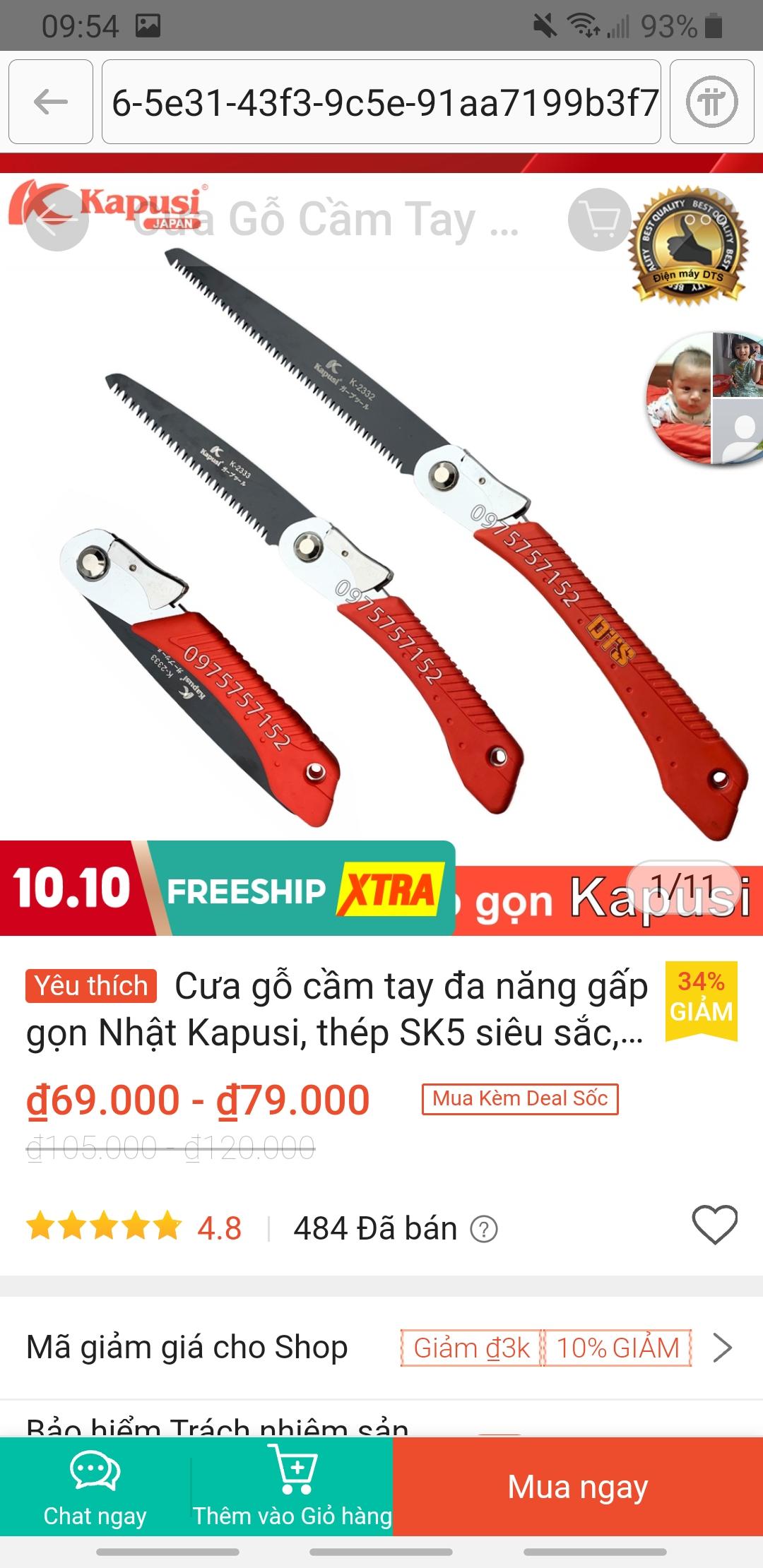Buy now with Mua ngay button
The width and height of the screenshot is (763, 1568).
point(578,1486)
